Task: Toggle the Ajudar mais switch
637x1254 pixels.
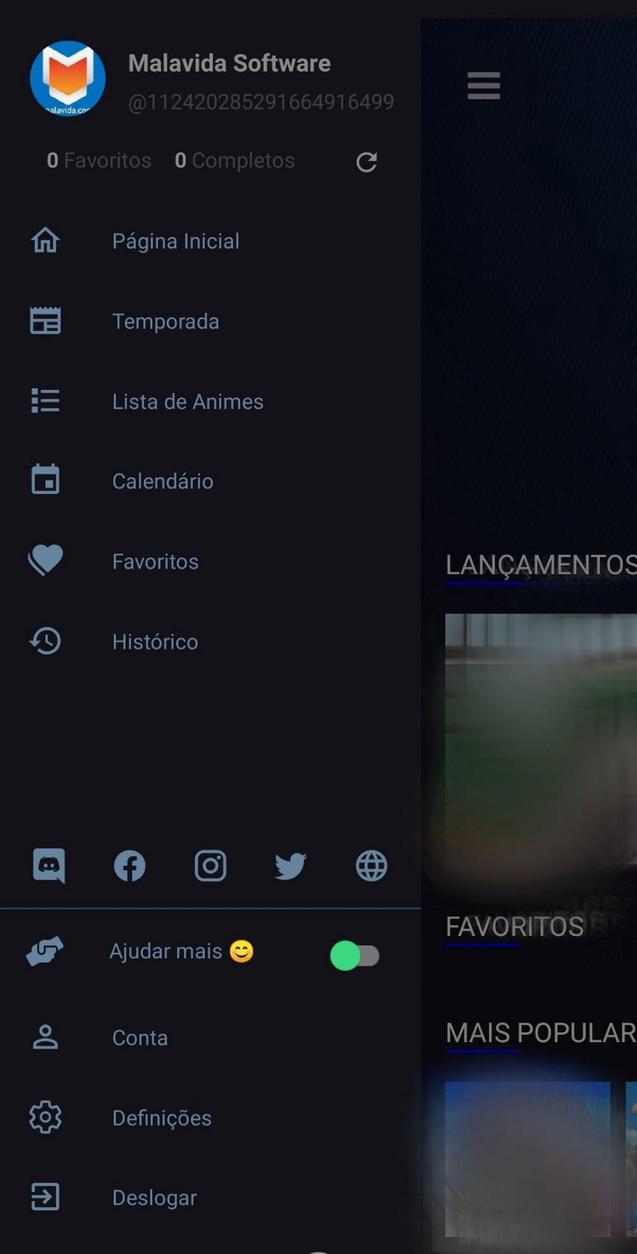Action: (354, 956)
